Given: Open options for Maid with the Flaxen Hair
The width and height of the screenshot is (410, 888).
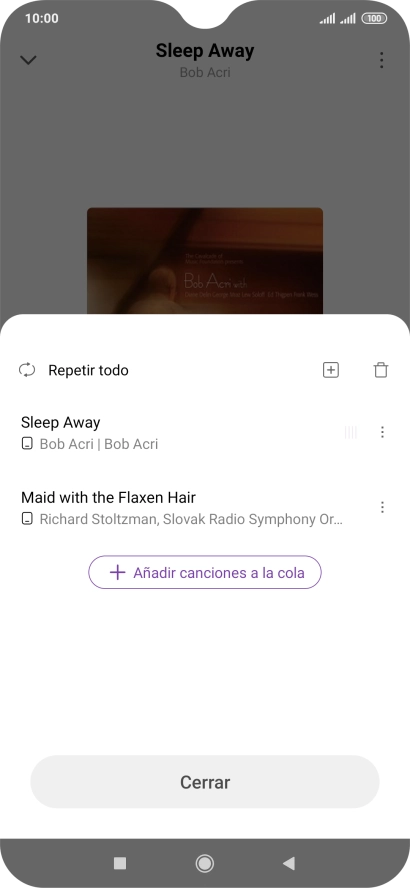Looking at the screenshot, I should point(382,507).
